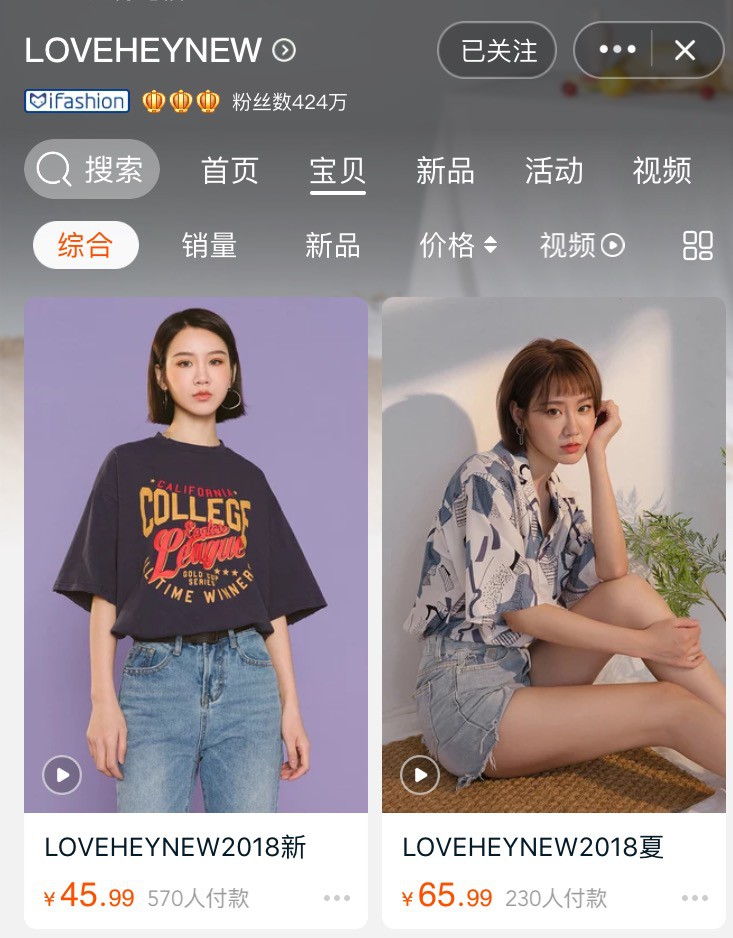Sort products by 销量
This screenshot has height=938, width=733.
(x=210, y=245)
